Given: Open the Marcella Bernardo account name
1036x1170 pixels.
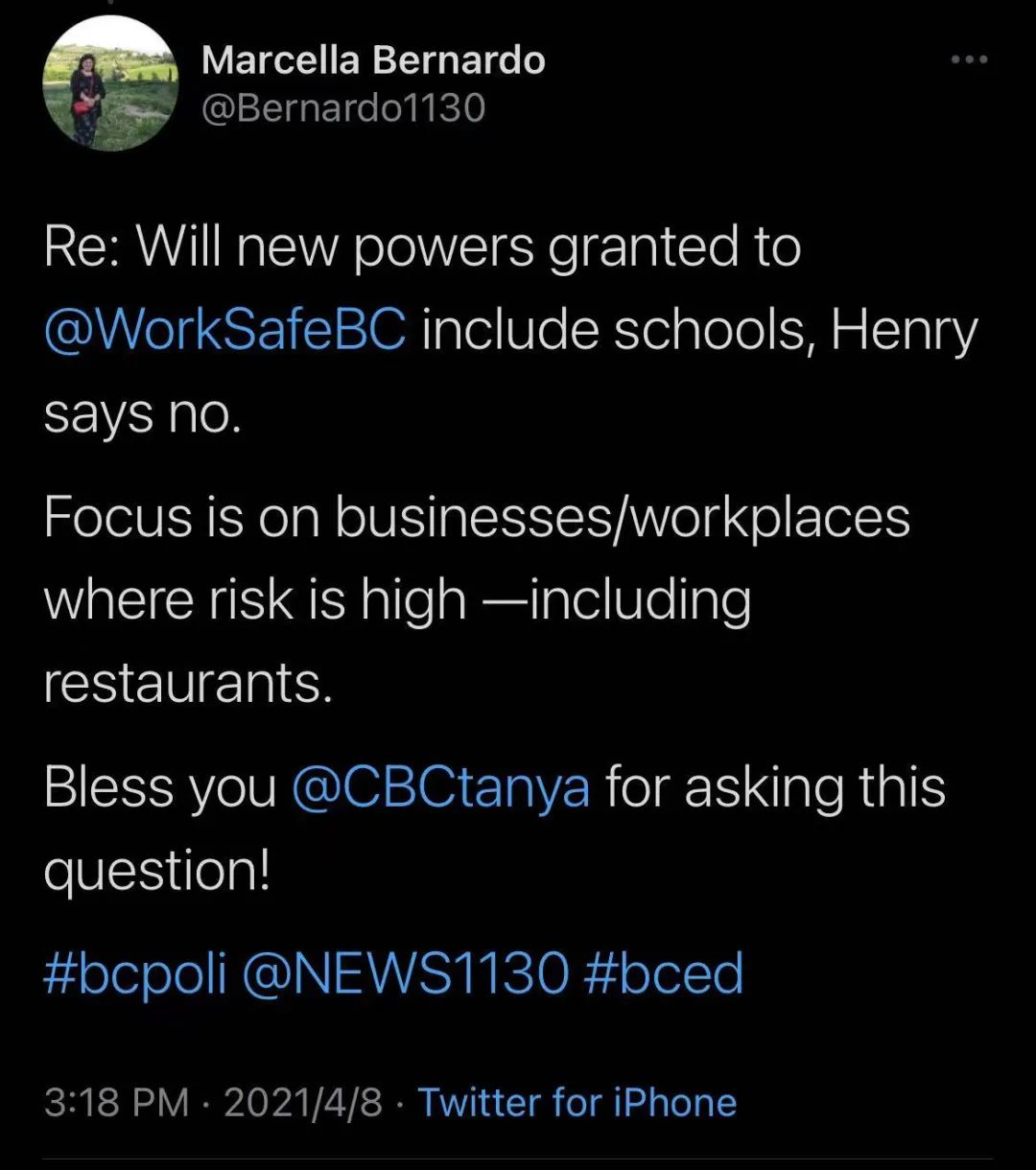Looking at the screenshot, I should (x=373, y=60).
